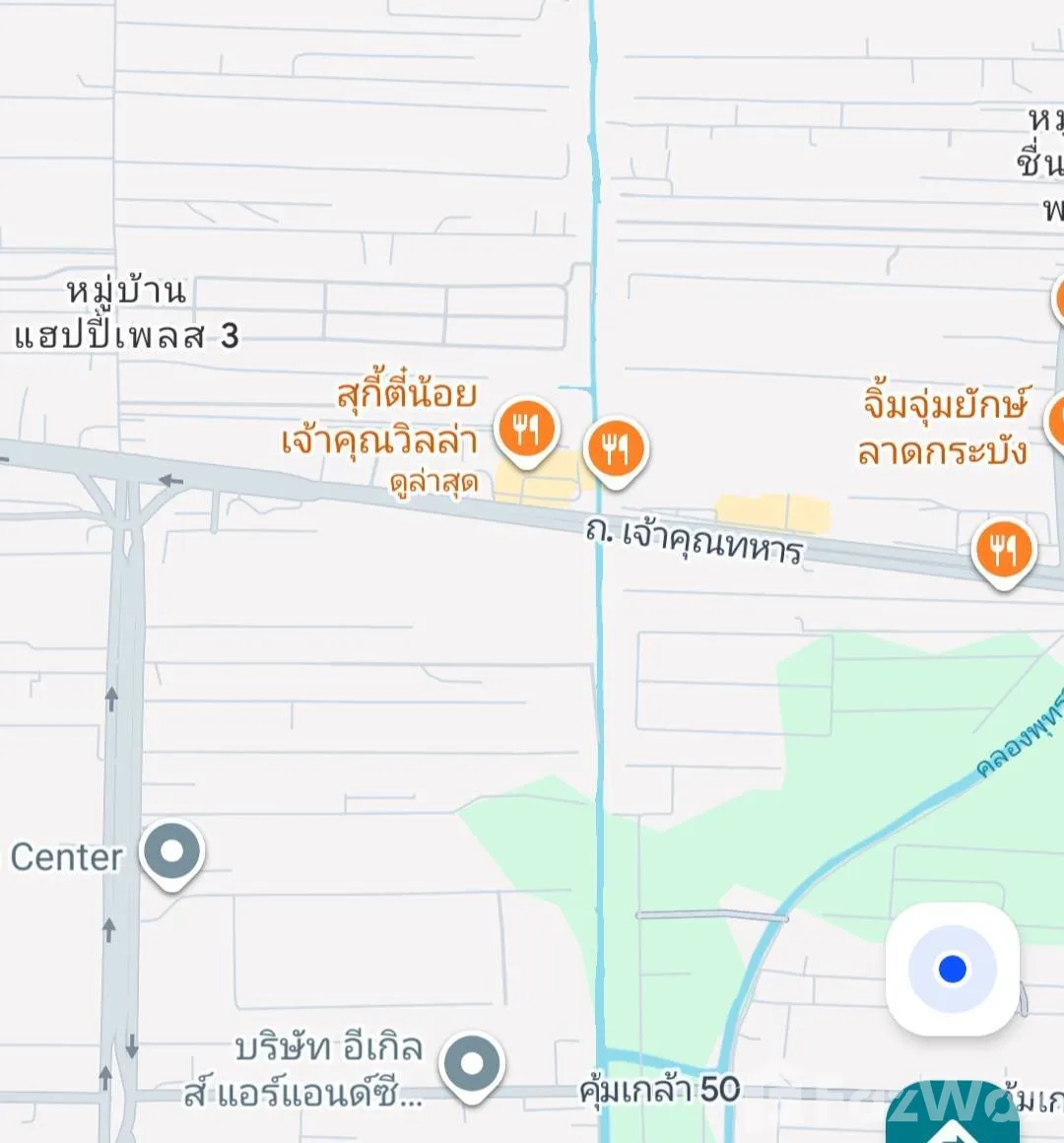Open the สุกี้ตี๋น้อย เจ้าคุณวิลล่า restaurant pin

coord(526,431)
